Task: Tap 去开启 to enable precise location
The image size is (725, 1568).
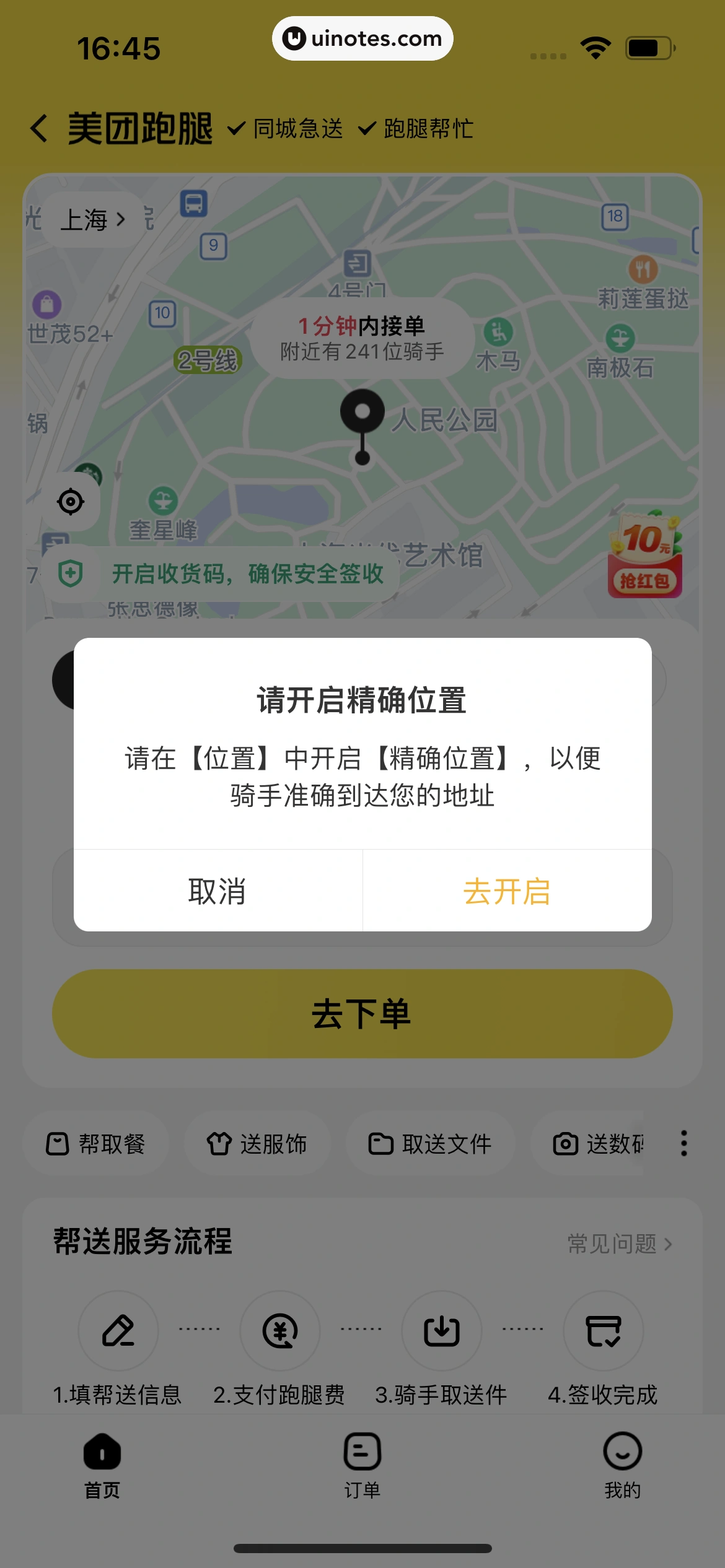Action: click(507, 891)
